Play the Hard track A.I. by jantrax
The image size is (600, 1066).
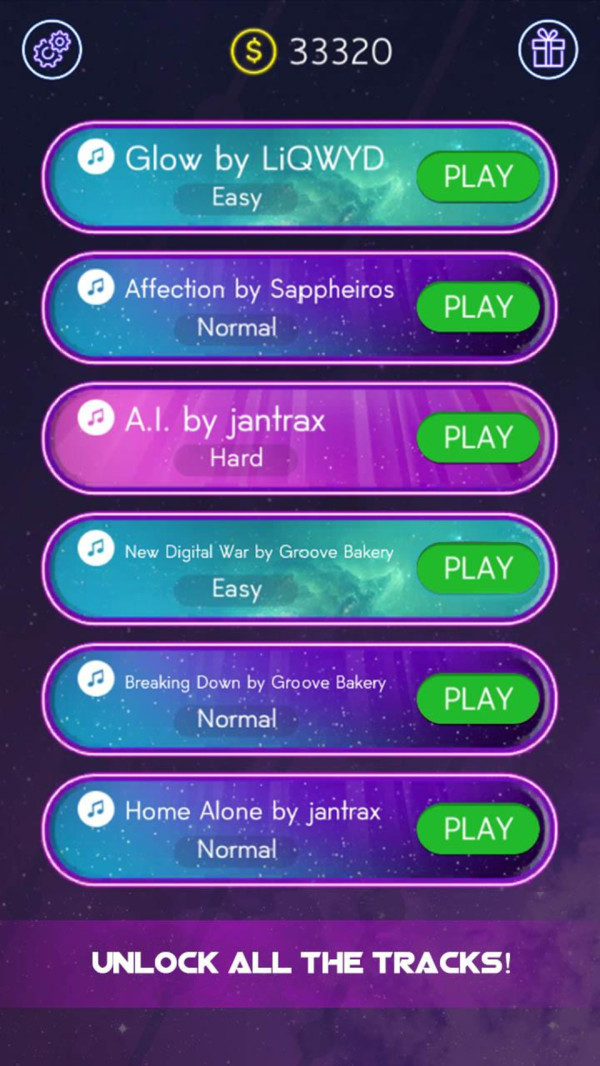tap(477, 438)
